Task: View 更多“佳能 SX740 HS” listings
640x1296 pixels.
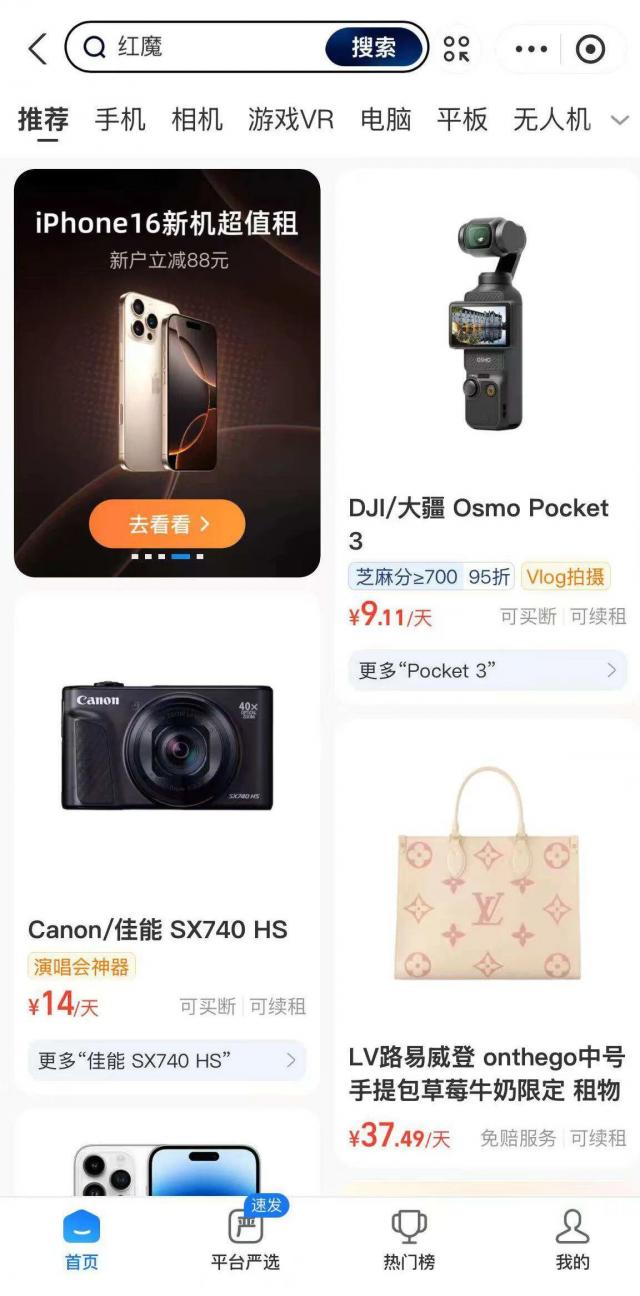Action: pos(167,1060)
